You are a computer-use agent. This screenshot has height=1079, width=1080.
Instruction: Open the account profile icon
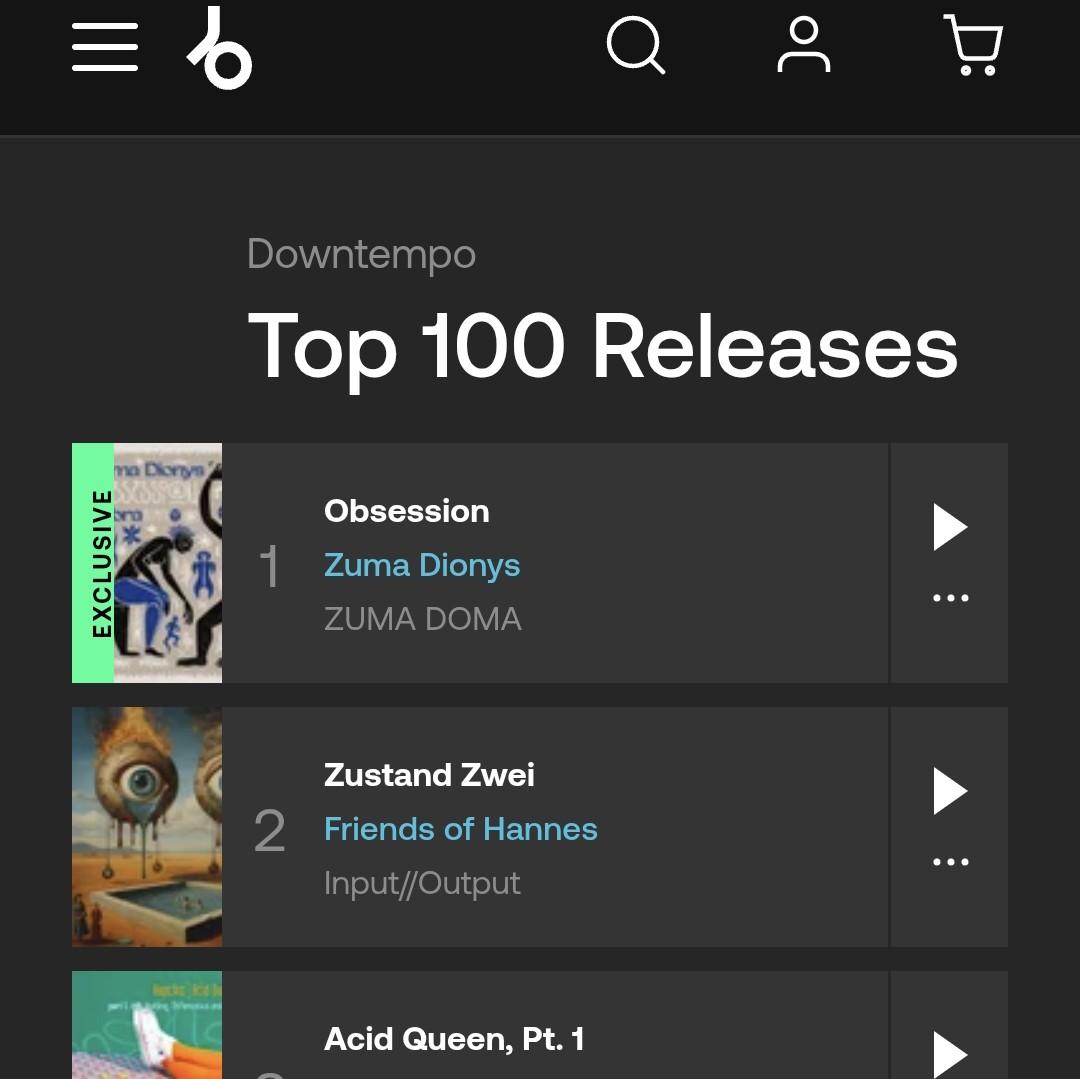(804, 46)
